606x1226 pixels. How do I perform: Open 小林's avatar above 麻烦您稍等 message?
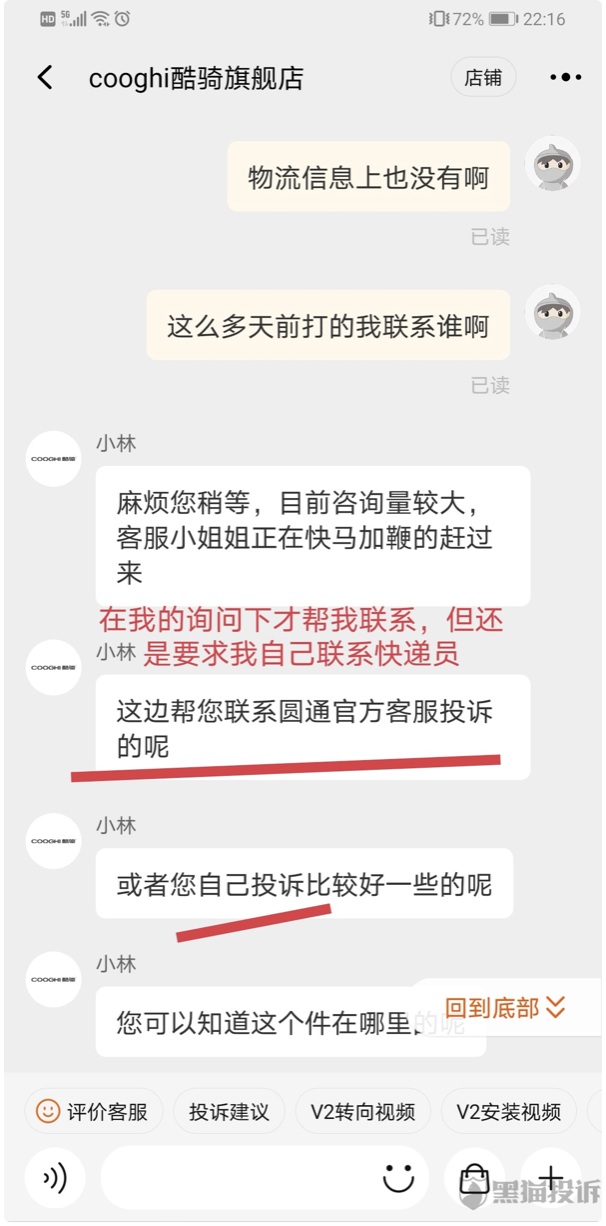[x=53, y=459]
